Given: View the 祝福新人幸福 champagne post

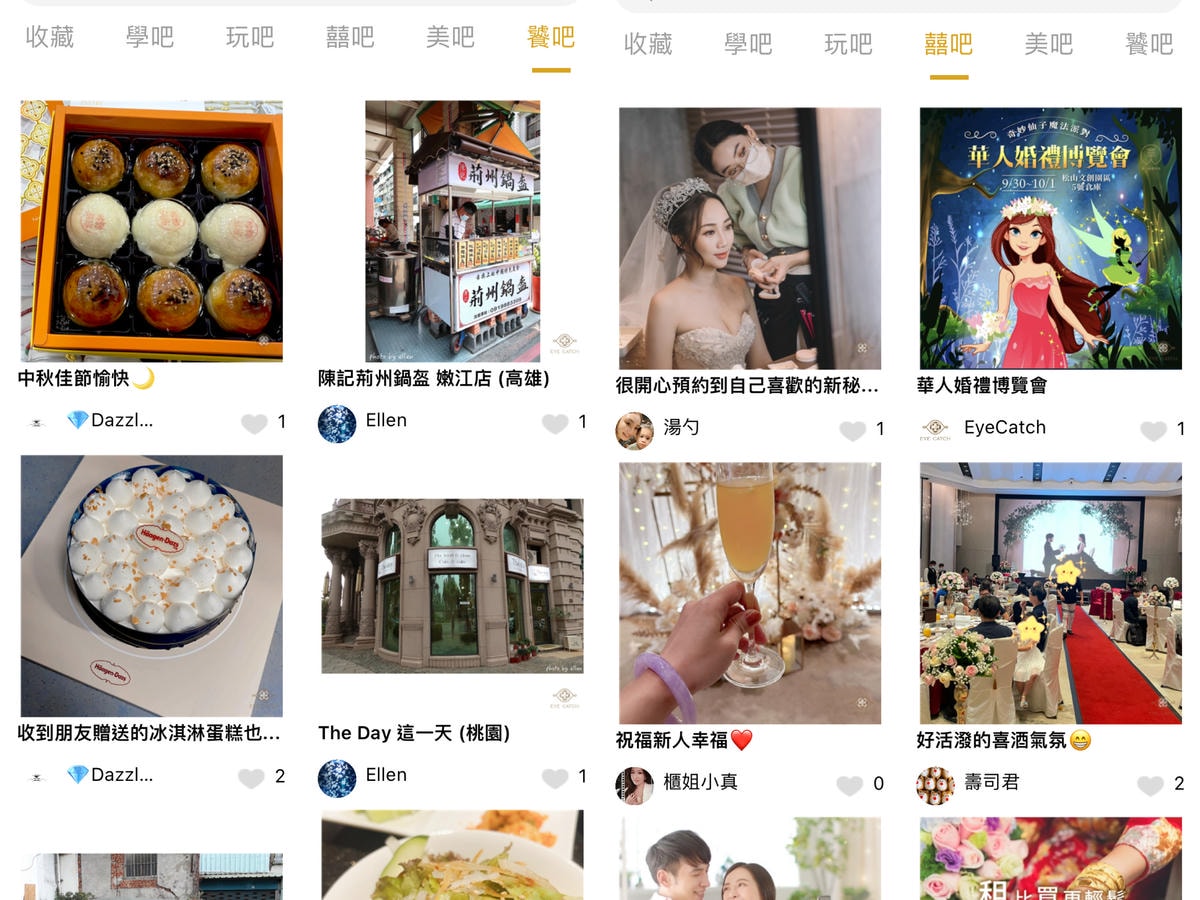Looking at the screenshot, I should 750,593.
